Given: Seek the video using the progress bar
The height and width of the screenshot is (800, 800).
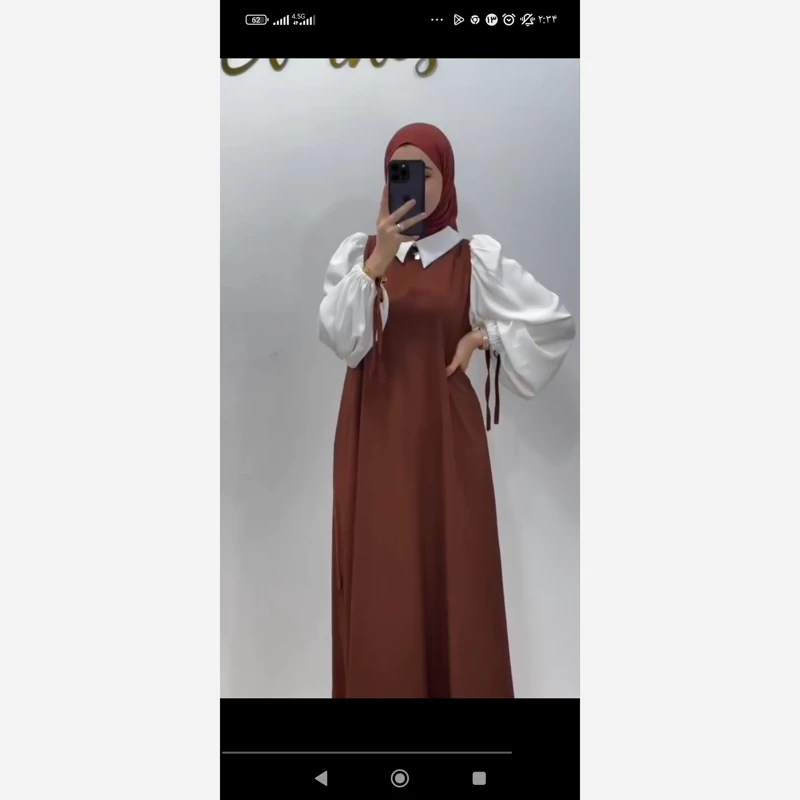Looking at the screenshot, I should click(x=367, y=752).
